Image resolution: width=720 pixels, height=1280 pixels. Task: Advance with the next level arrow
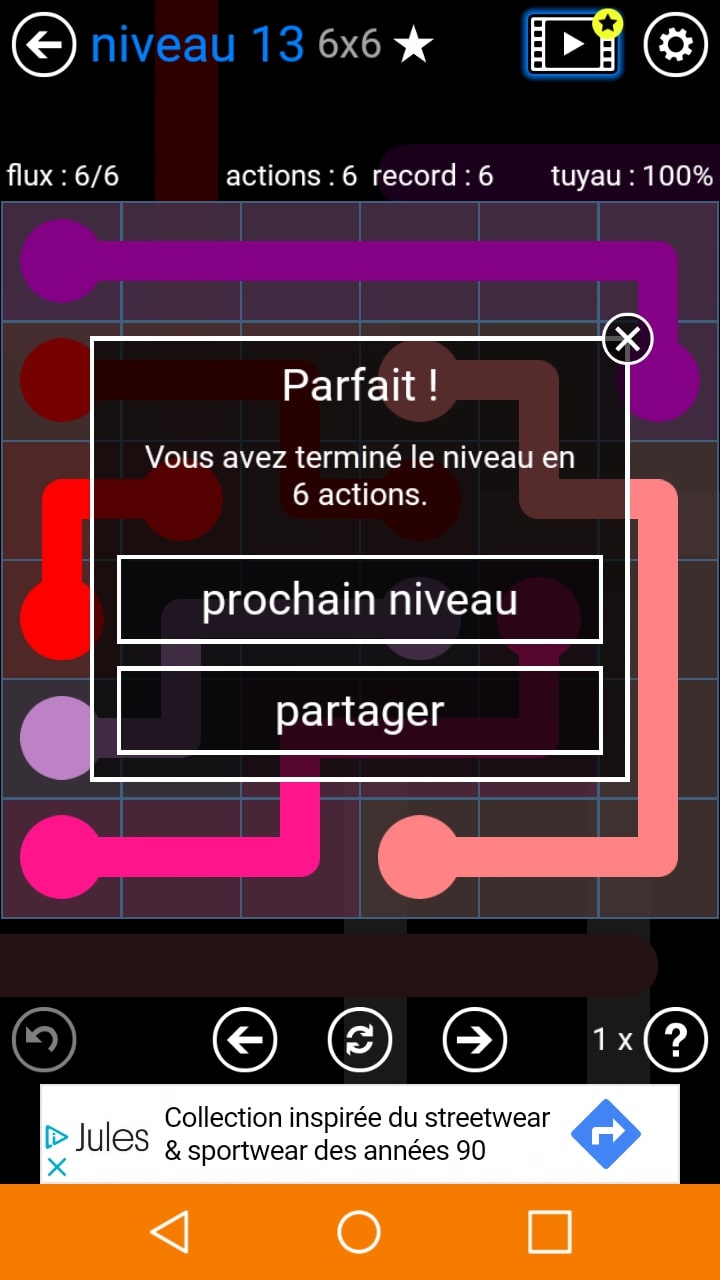(475, 1040)
